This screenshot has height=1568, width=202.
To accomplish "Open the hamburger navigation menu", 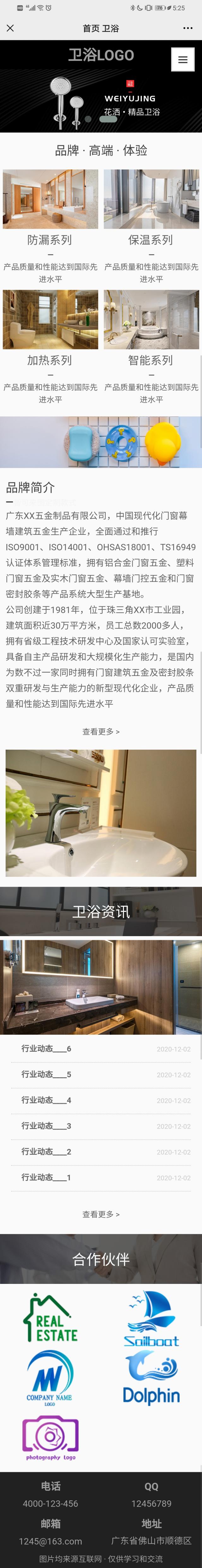I will [182, 60].
